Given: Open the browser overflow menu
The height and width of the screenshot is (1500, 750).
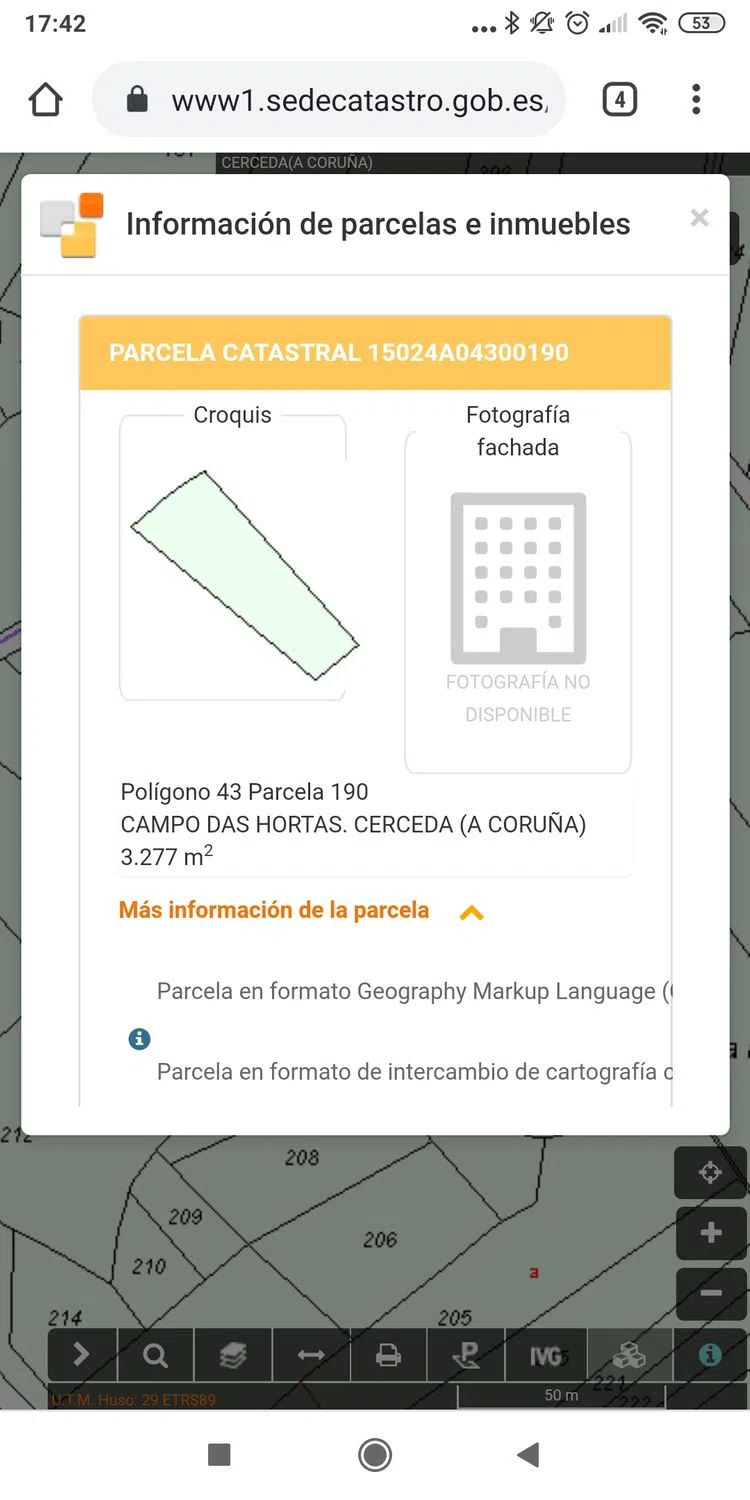Looking at the screenshot, I should pyautogui.click(x=696, y=100).
